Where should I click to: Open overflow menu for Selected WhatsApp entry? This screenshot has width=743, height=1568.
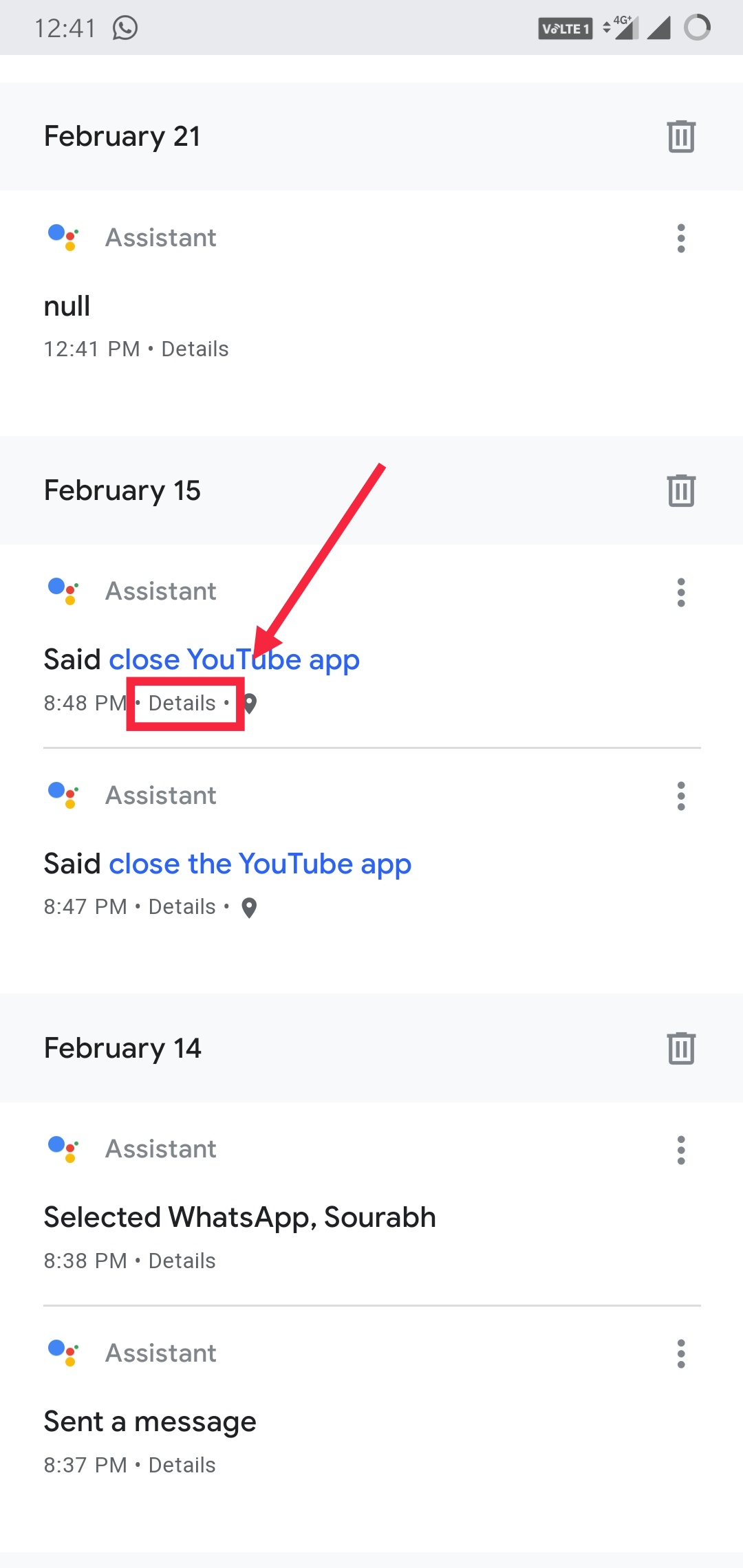coord(681,1150)
